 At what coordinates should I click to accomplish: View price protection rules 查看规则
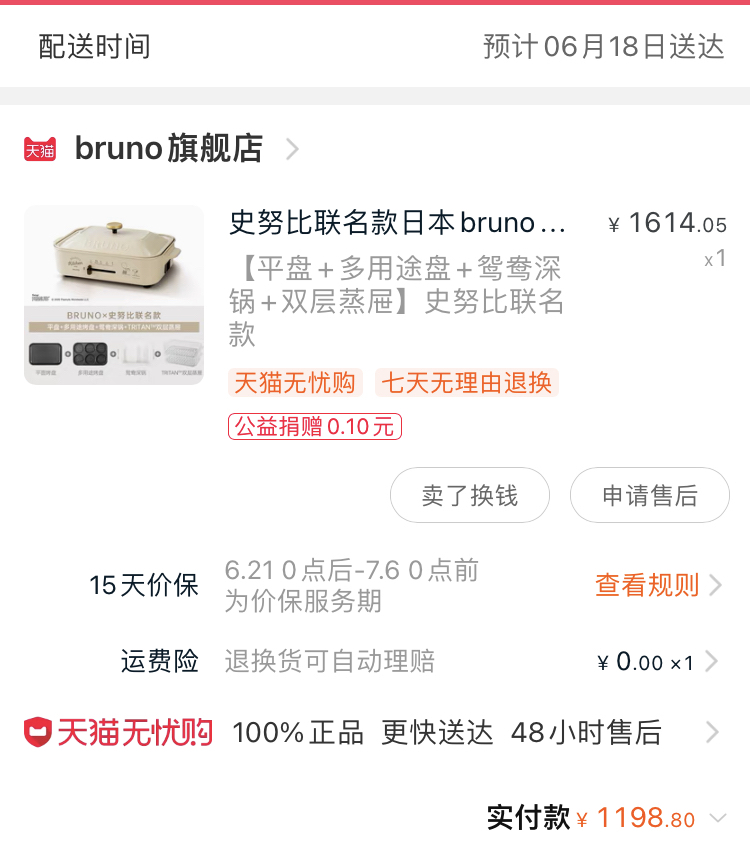coord(657,585)
